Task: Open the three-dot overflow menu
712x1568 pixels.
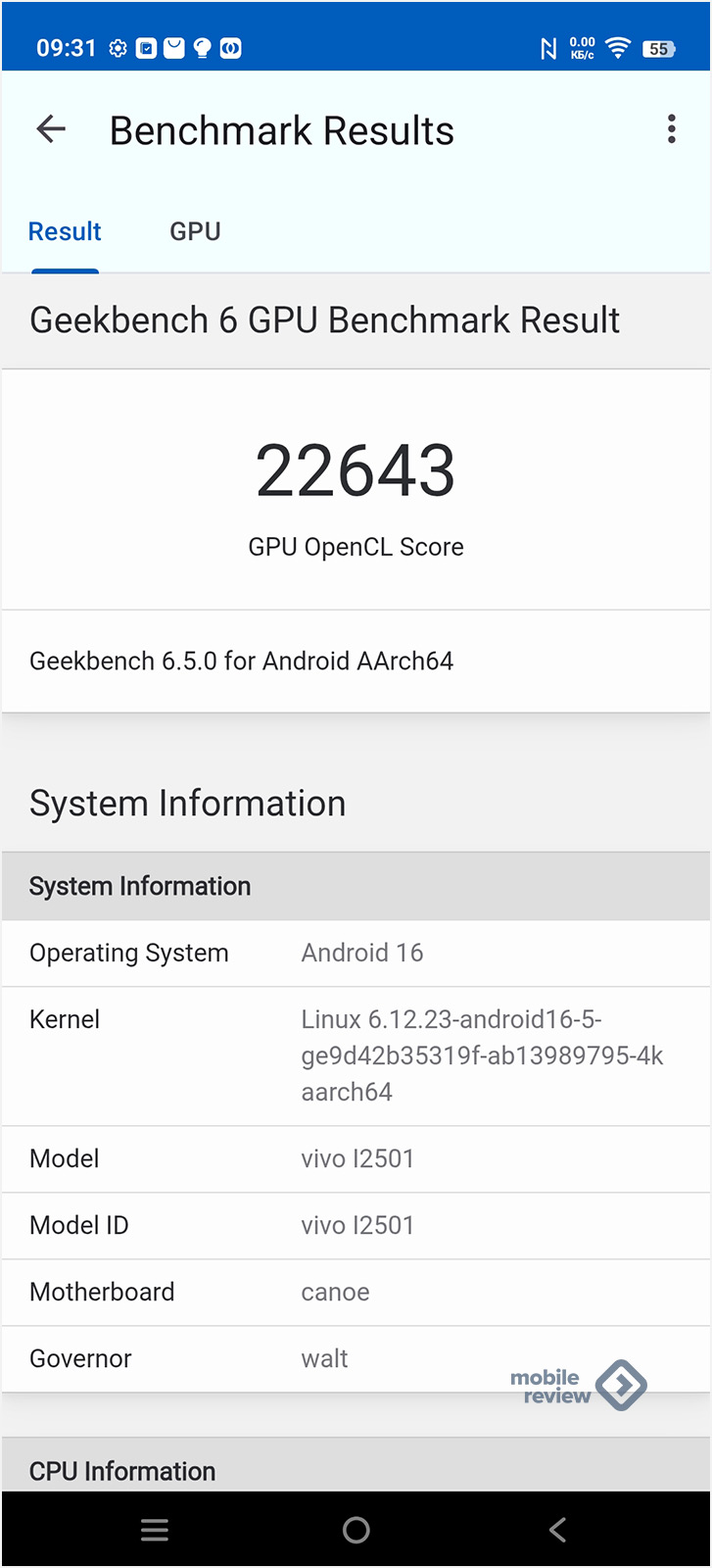Action: 671,129
